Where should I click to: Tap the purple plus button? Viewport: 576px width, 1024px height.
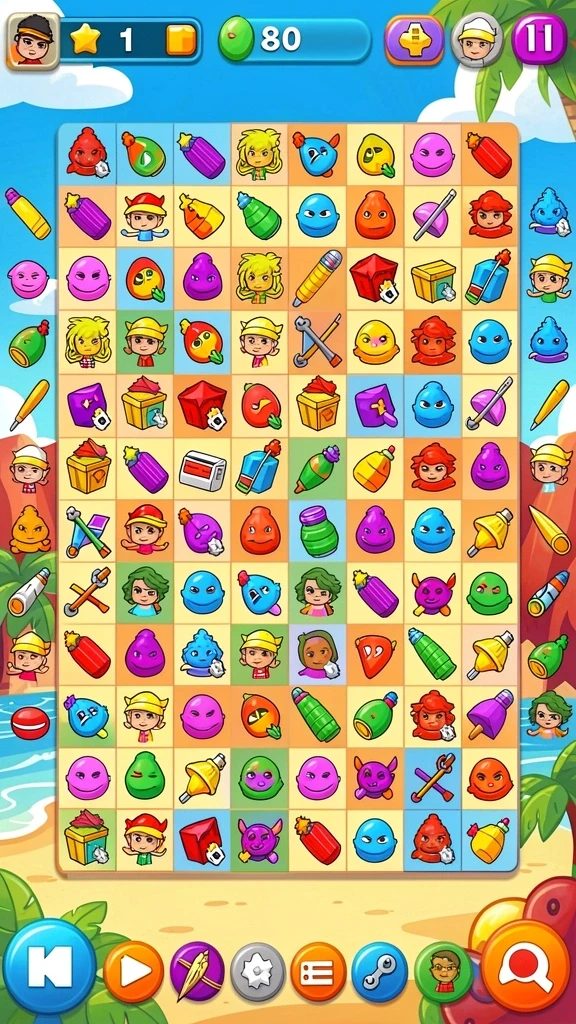(x=414, y=40)
